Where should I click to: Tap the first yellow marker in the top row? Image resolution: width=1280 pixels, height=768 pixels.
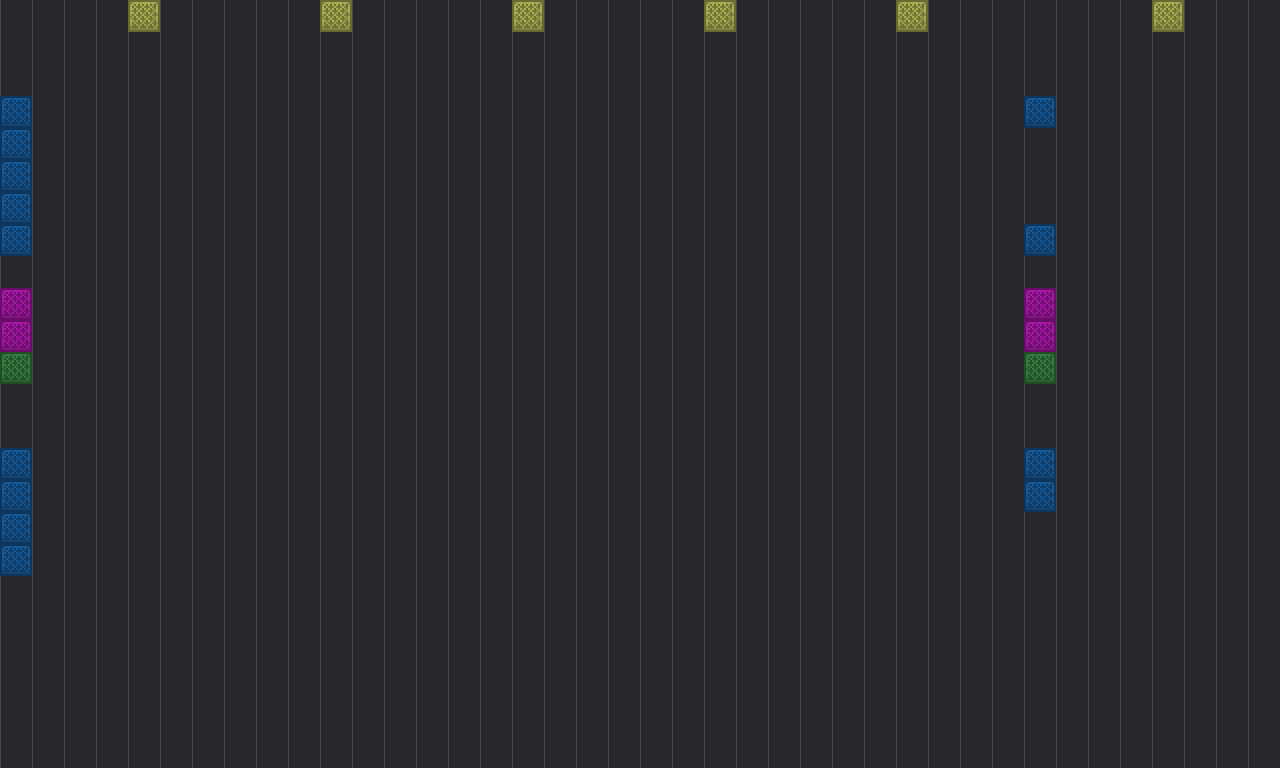(144, 16)
